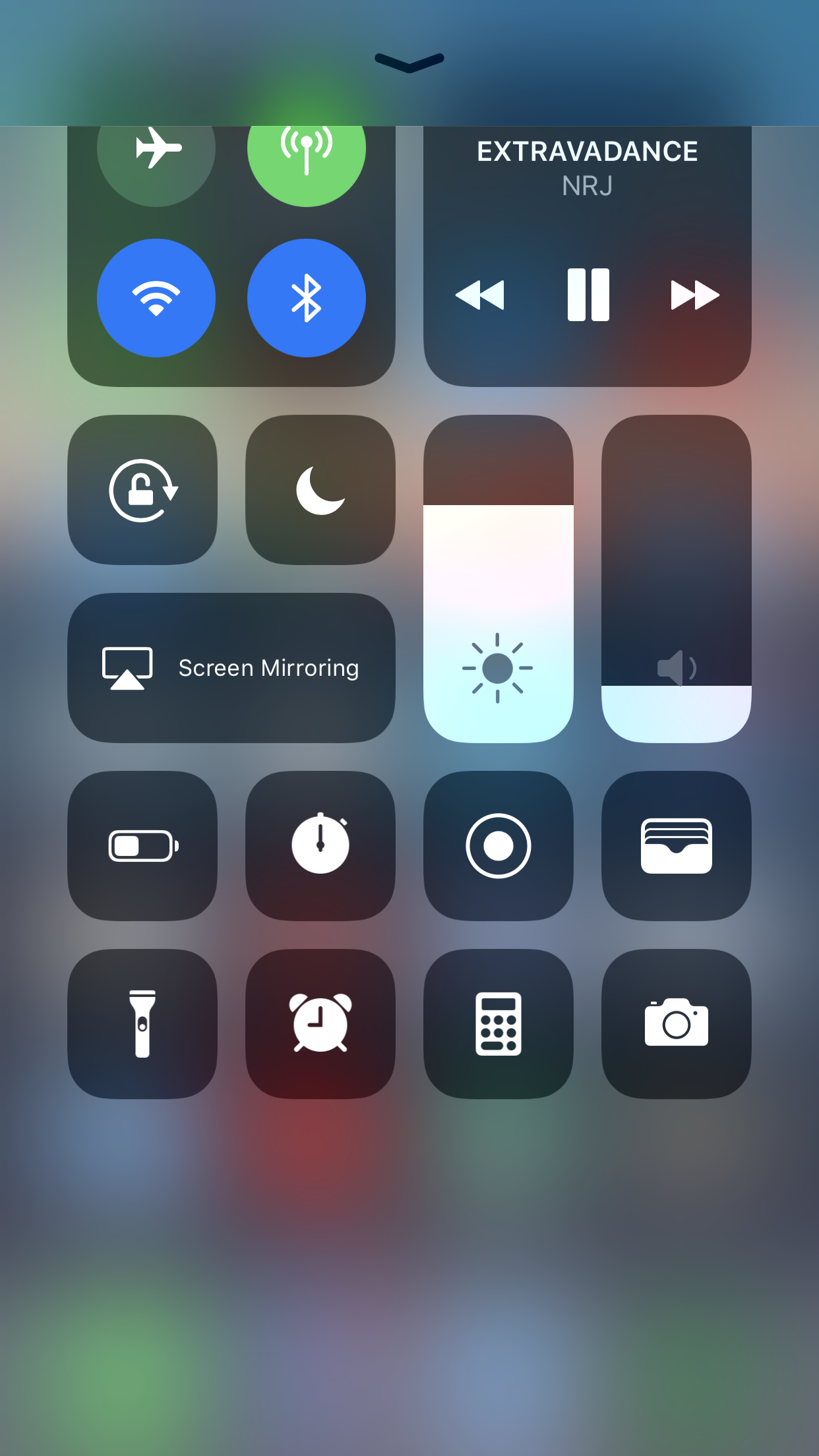Open the Alarm clock
819x1456 pixels.
coord(320,1024)
